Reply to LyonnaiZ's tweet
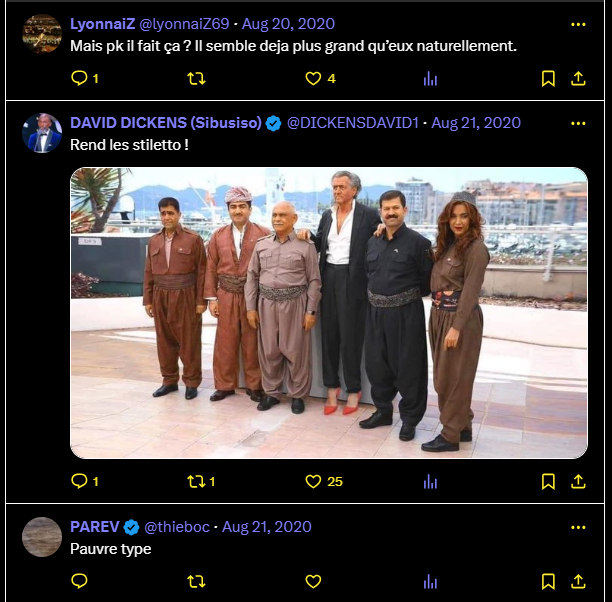The width and height of the screenshot is (612, 602). 80,78
